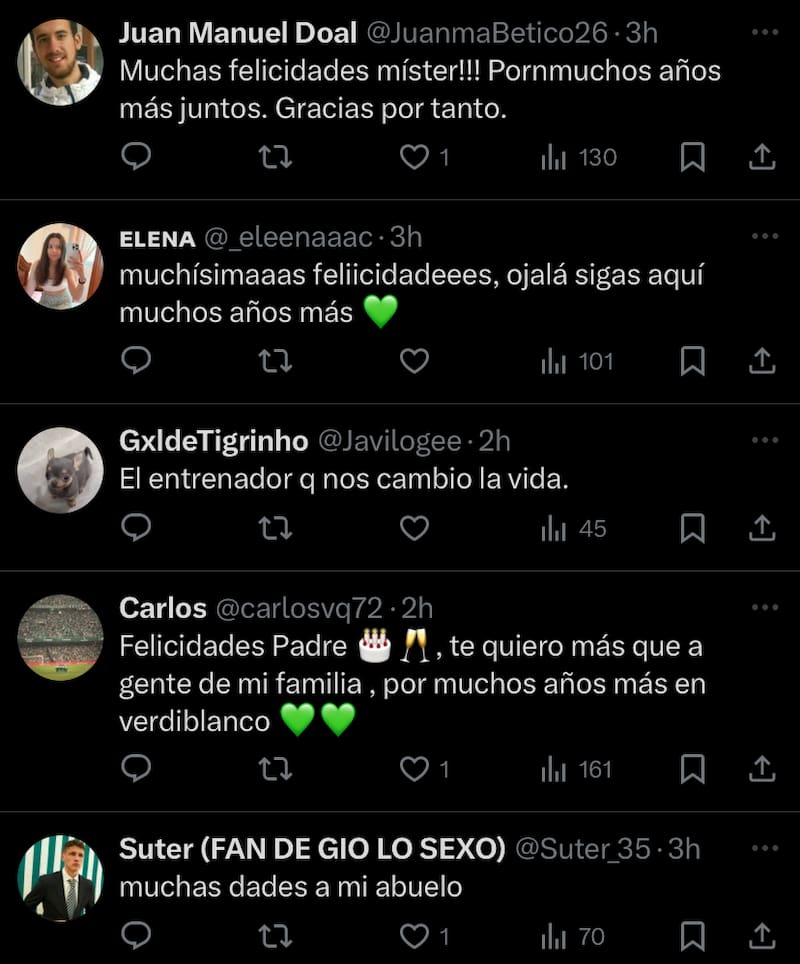This screenshot has height=964, width=800.
Task: Like ELENA's congratulation tweet
Action: coord(414,361)
